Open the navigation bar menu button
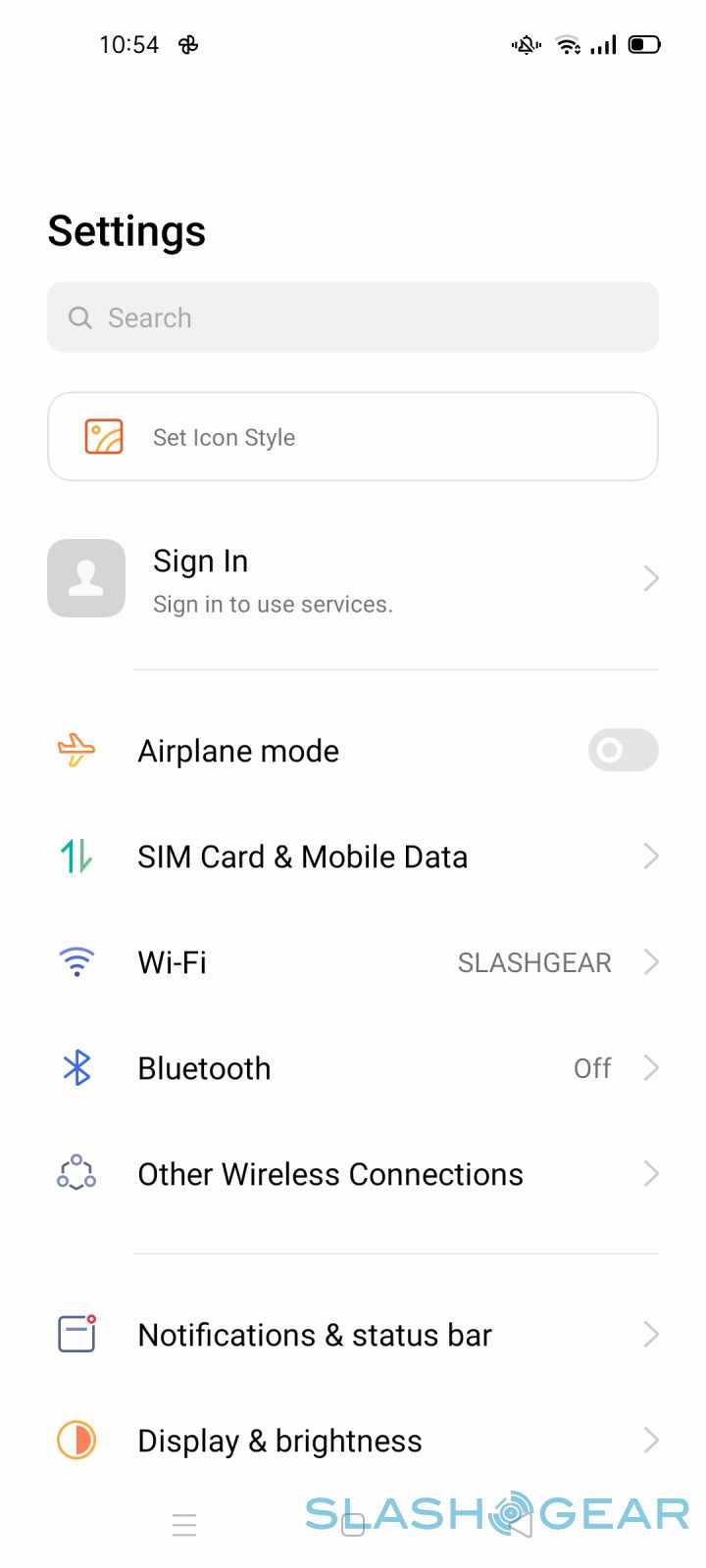This screenshot has width=706, height=1568. pos(184,1525)
